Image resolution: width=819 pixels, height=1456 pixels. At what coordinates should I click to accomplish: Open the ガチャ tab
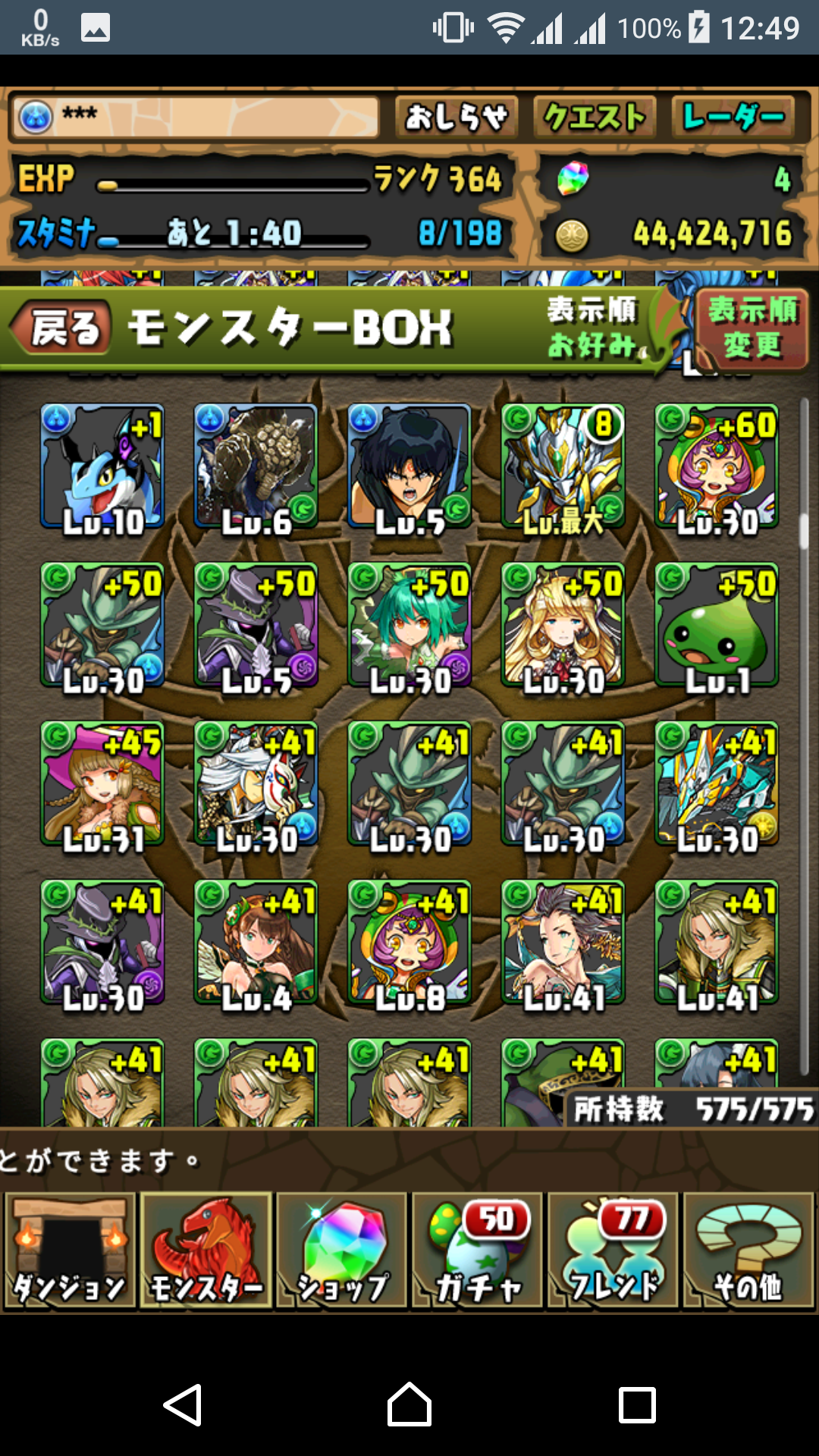click(x=478, y=1250)
